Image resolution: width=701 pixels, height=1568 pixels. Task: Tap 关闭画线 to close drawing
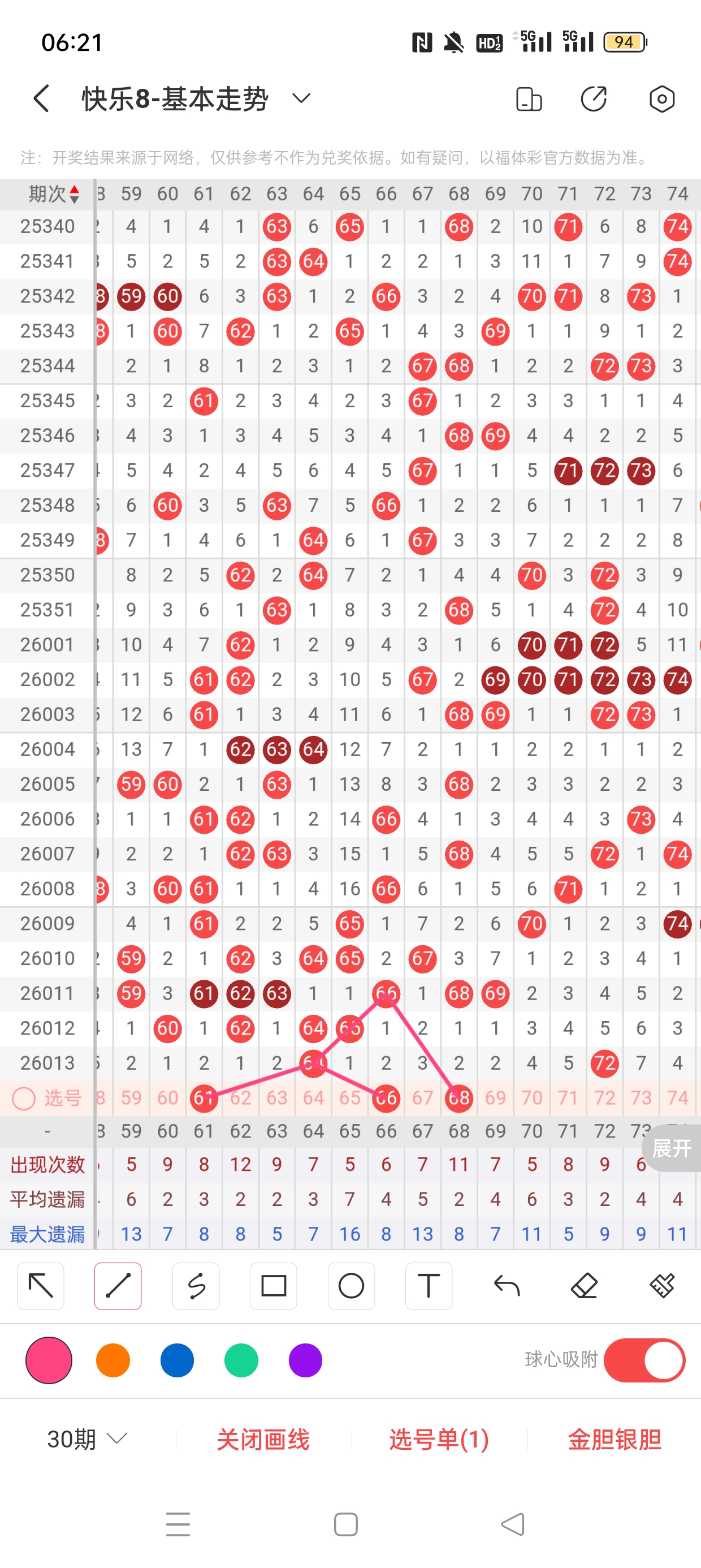coord(263,1439)
